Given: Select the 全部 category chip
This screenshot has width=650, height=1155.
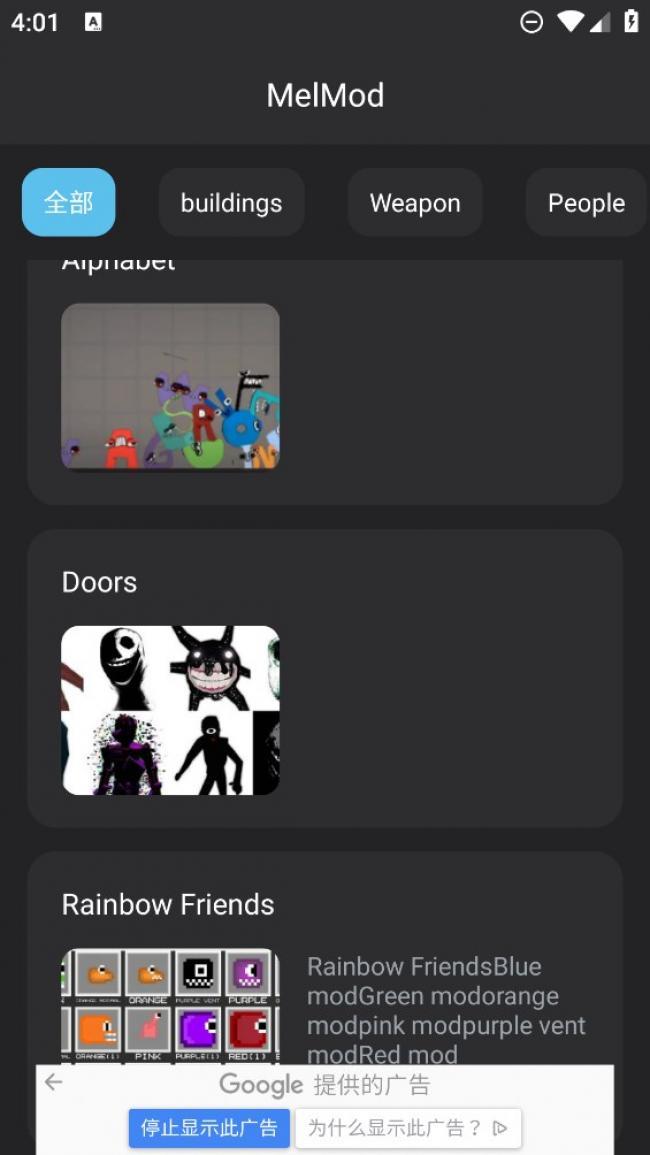Looking at the screenshot, I should [x=68, y=202].
